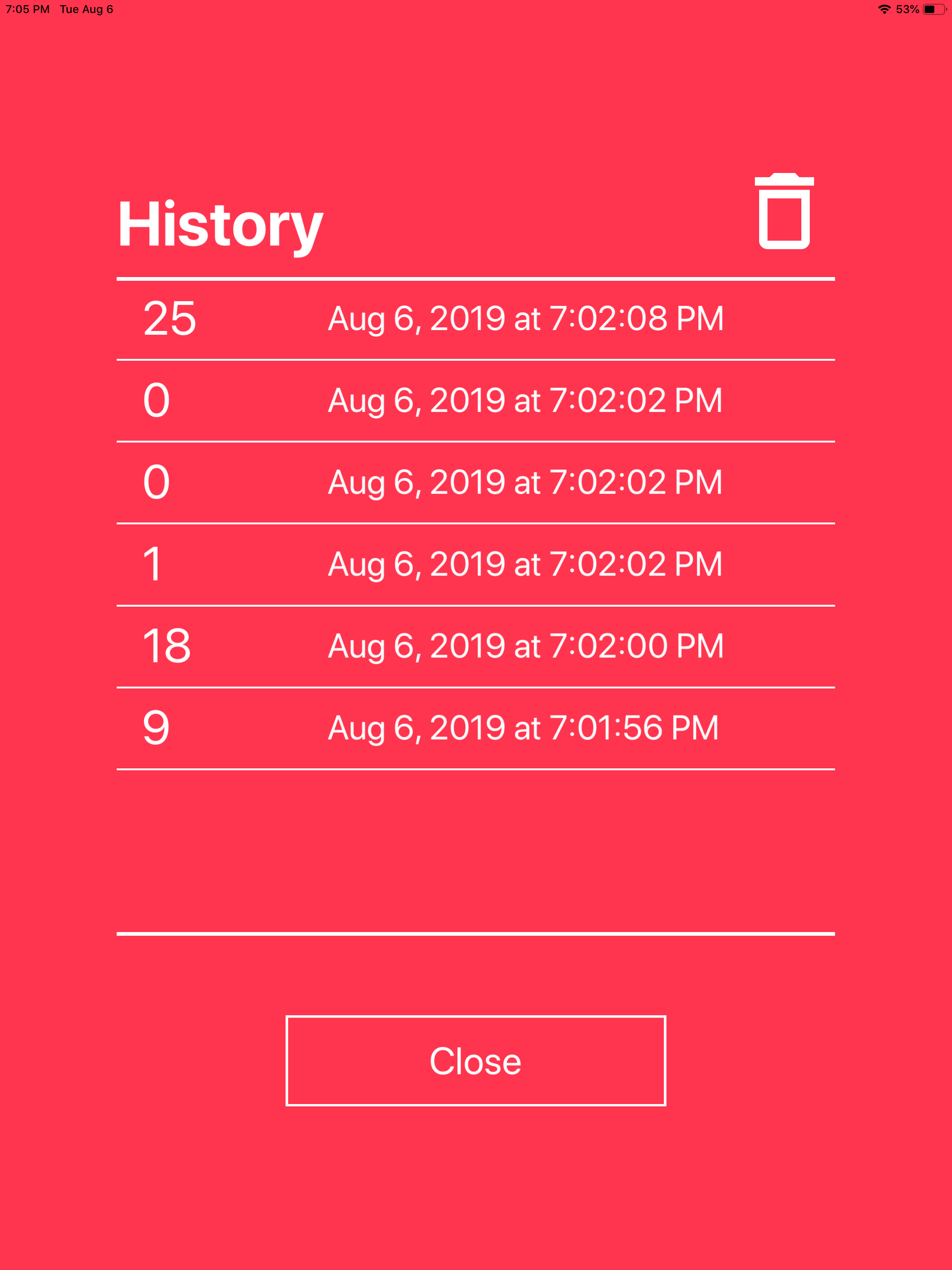Tap the timestamp Aug 6, 2019 at 7:02:08 PM

point(524,320)
